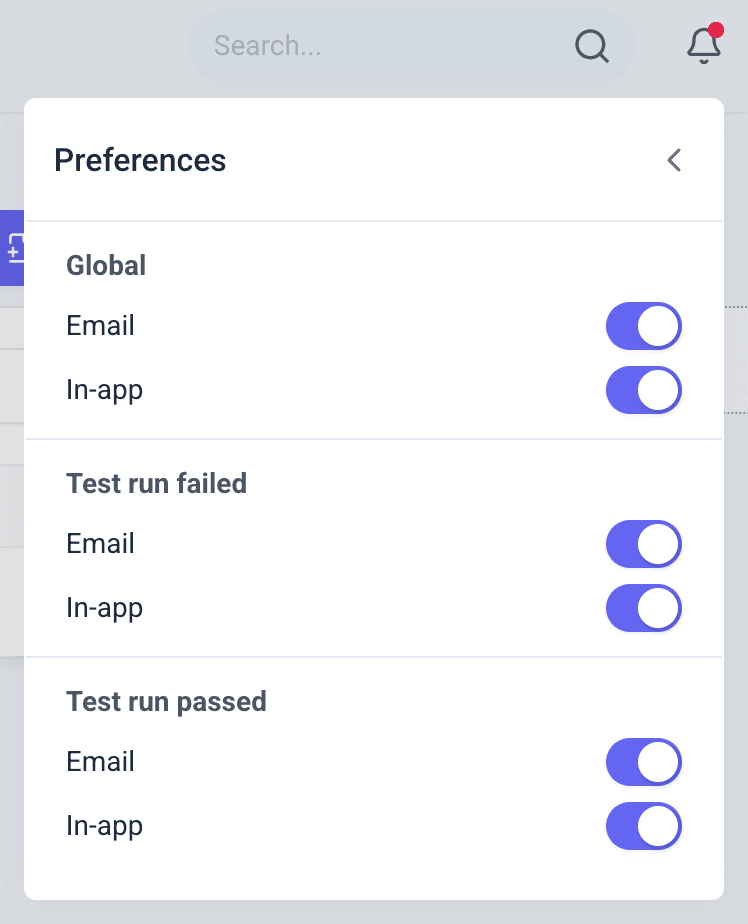Click the Preferences panel title
Viewport: 748px width, 924px height.
[140, 160]
